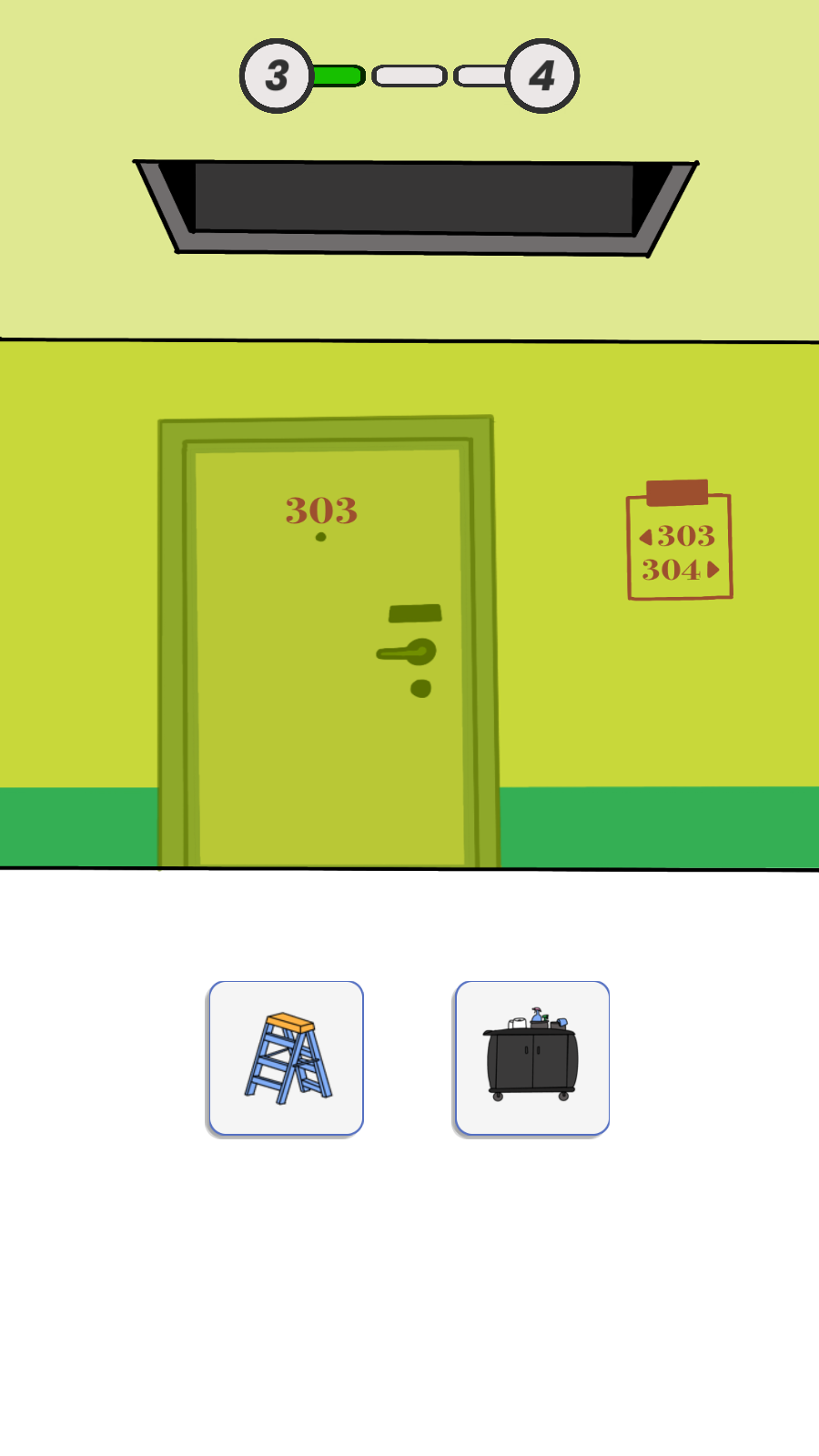Choose the black cleaning cart item

click(x=532, y=1058)
